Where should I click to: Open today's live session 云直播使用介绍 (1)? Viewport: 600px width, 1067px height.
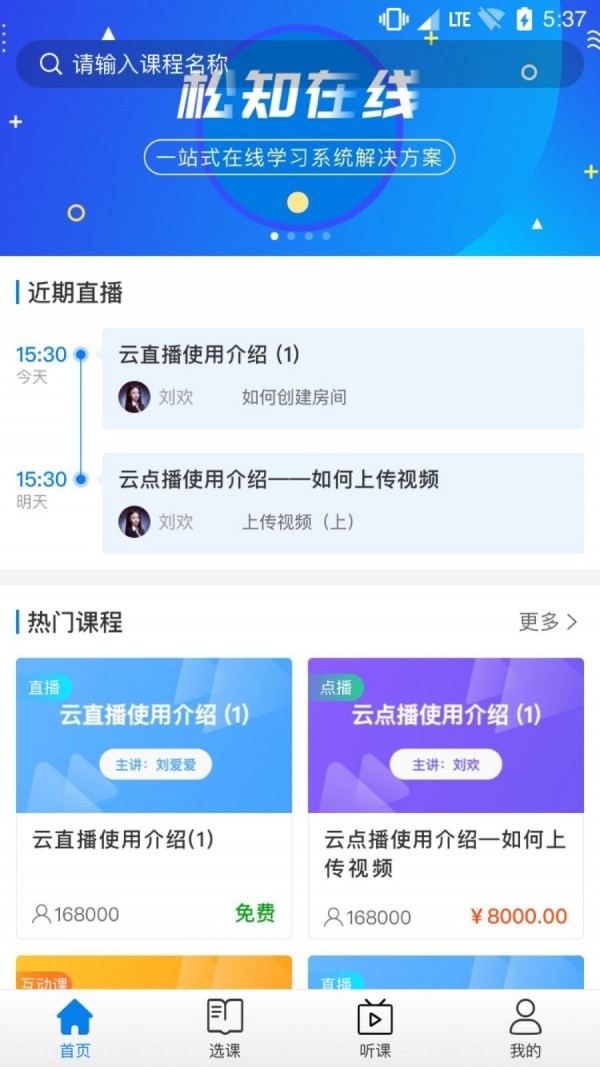343,378
